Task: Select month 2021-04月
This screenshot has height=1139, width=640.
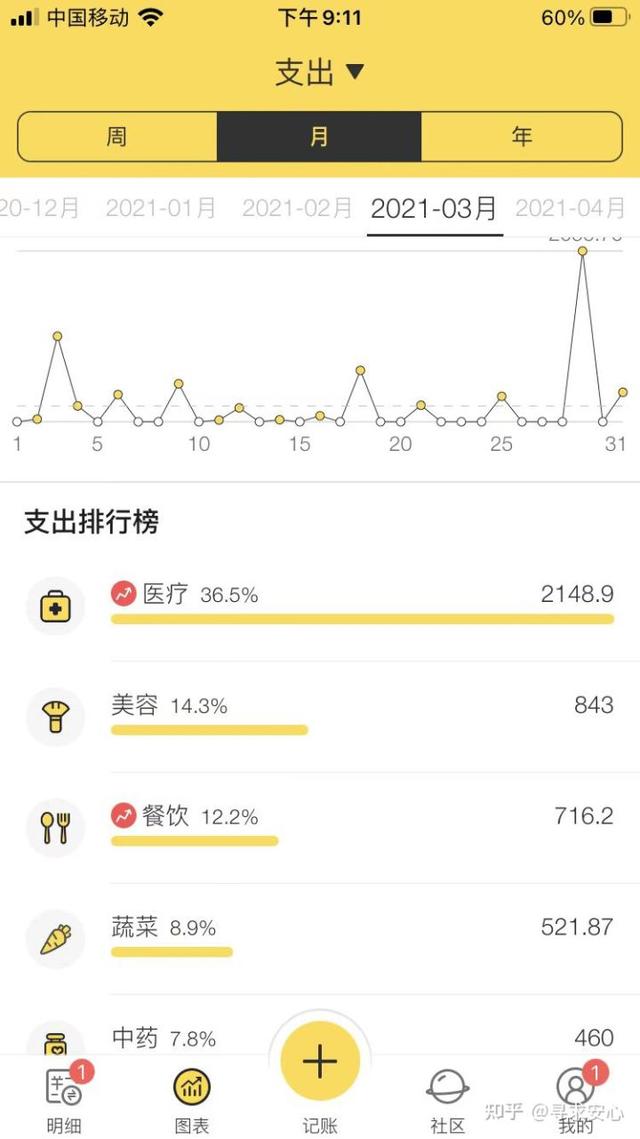Action: 570,208
